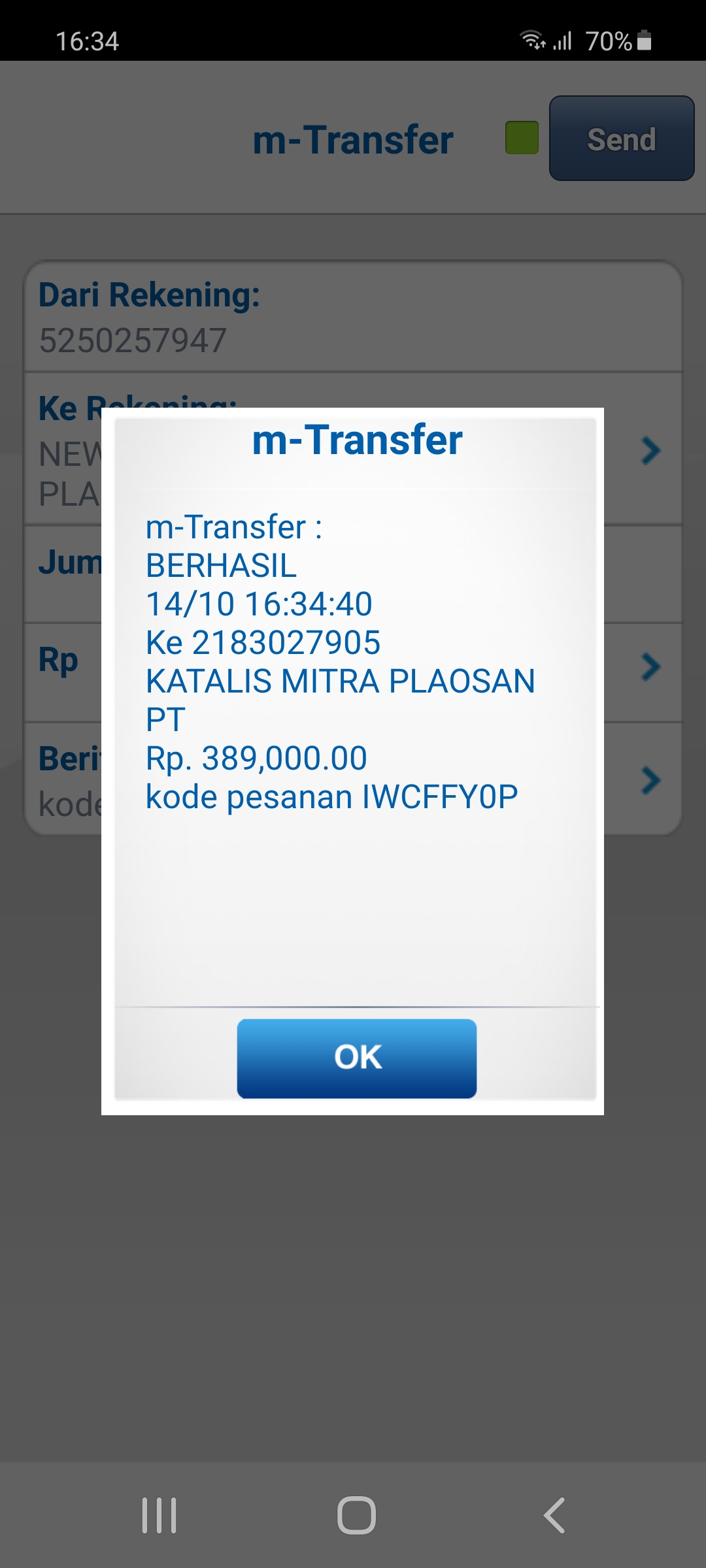
Task: Show recent apps from the navigation bar
Action: coord(159,1515)
